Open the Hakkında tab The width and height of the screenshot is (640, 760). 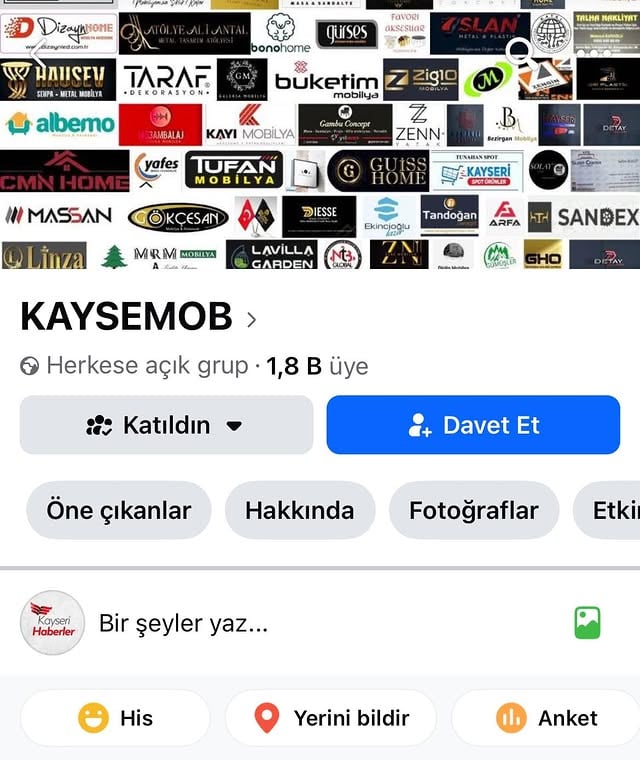pyautogui.click(x=299, y=510)
